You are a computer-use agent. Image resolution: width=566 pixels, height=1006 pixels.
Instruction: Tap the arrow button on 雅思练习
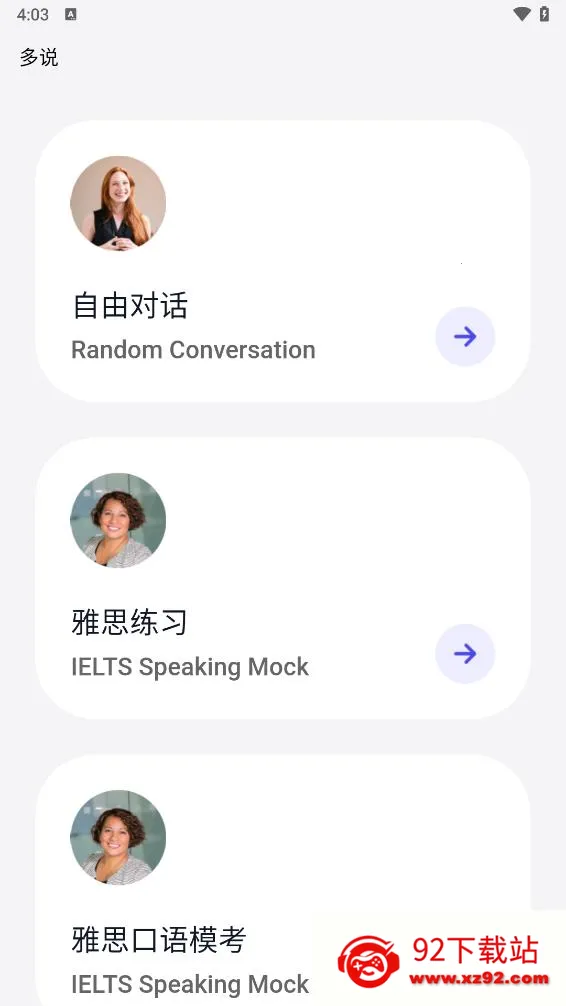click(465, 653)
